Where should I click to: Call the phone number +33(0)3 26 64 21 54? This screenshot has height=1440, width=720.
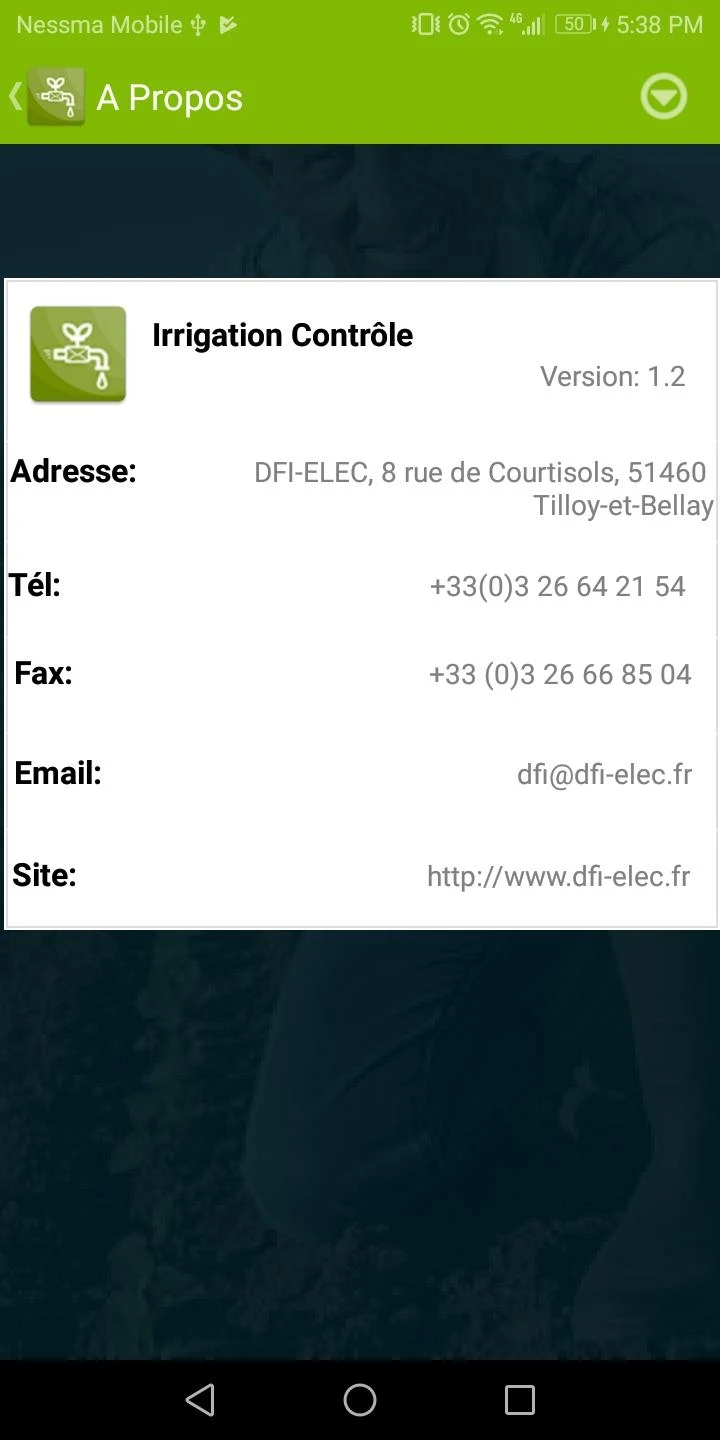pos(557,586)
